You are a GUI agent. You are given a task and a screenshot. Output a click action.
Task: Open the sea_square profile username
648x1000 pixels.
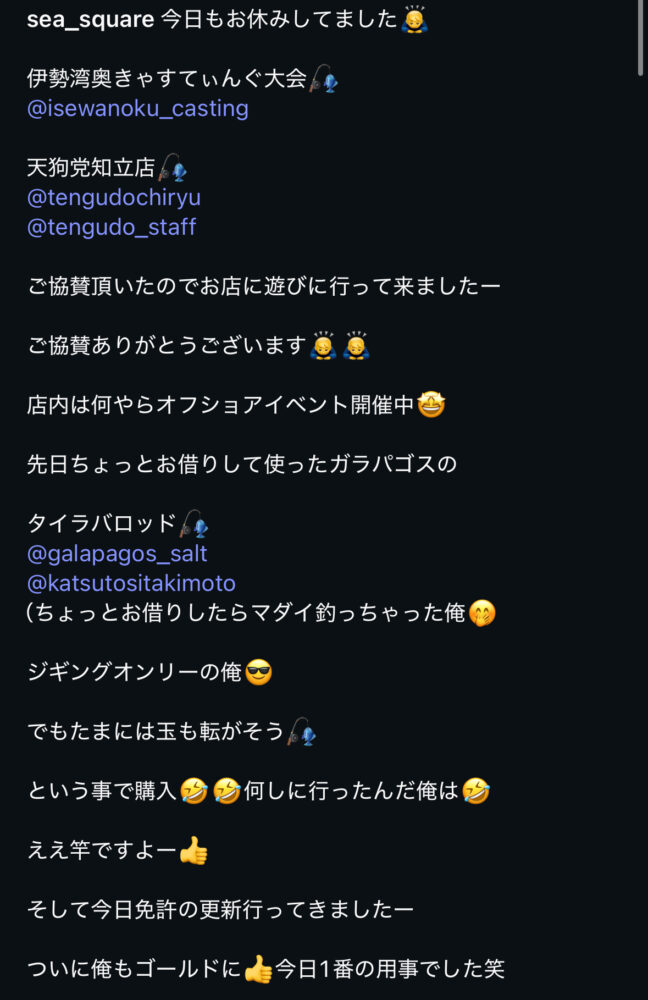[x=90, y=20]
